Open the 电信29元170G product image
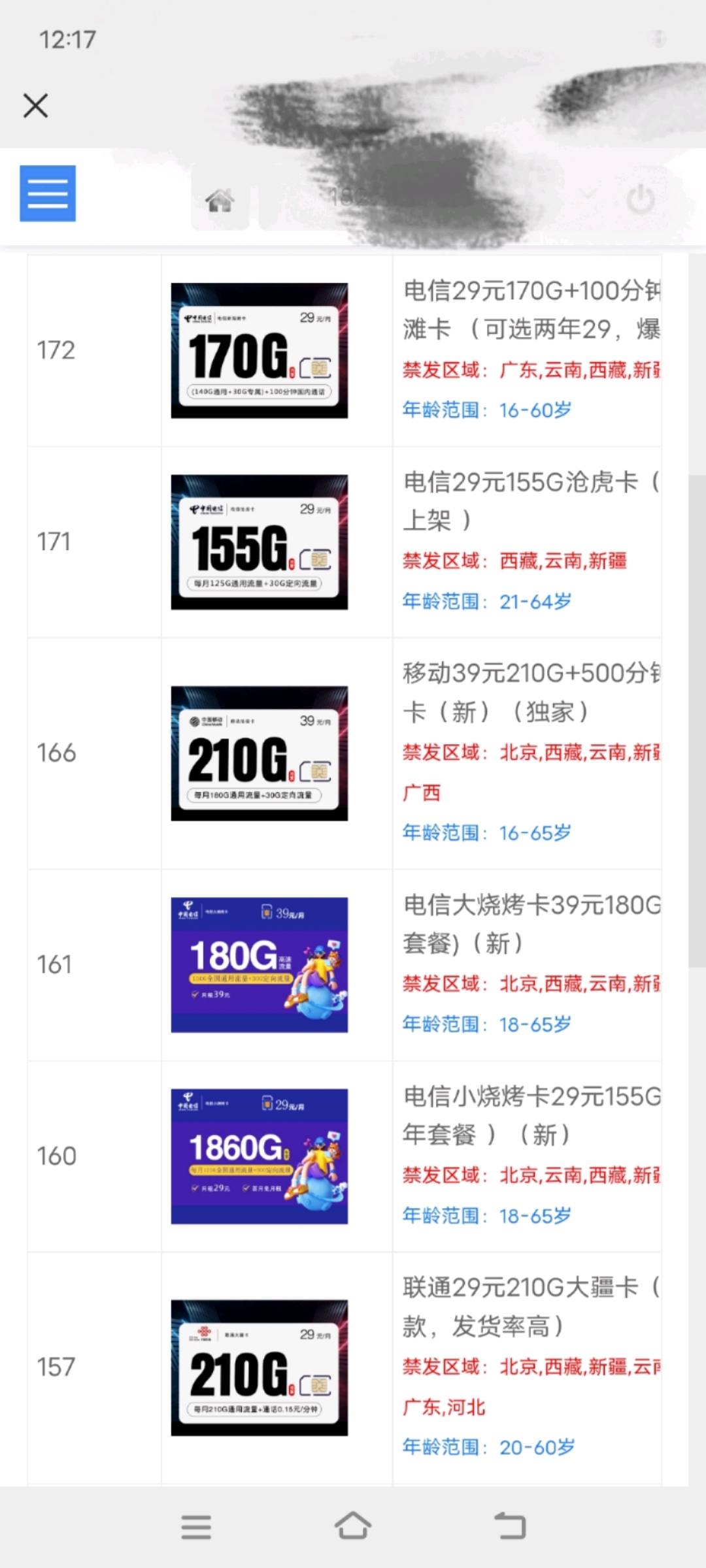 point(260,351)
